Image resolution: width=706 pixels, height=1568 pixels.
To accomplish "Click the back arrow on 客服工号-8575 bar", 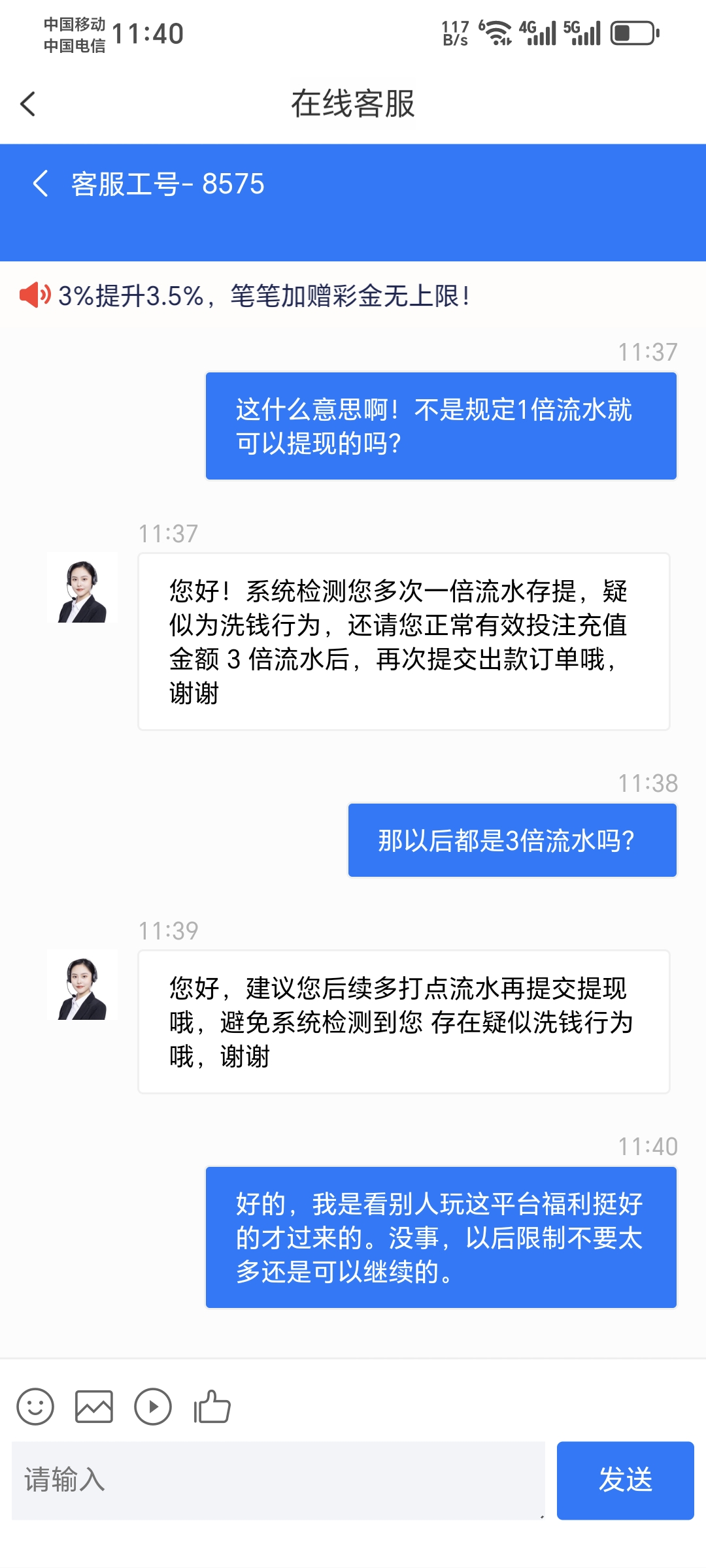I will (x=41, y=184).
